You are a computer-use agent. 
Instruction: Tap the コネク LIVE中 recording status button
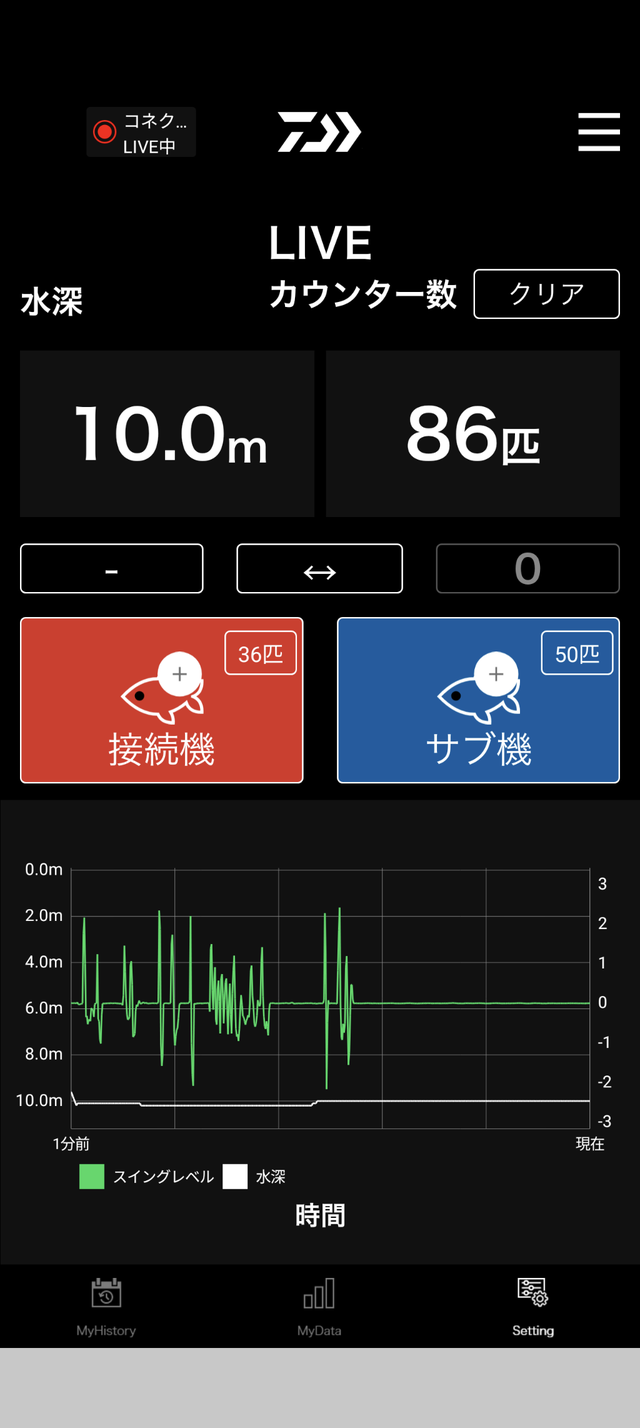141,132
